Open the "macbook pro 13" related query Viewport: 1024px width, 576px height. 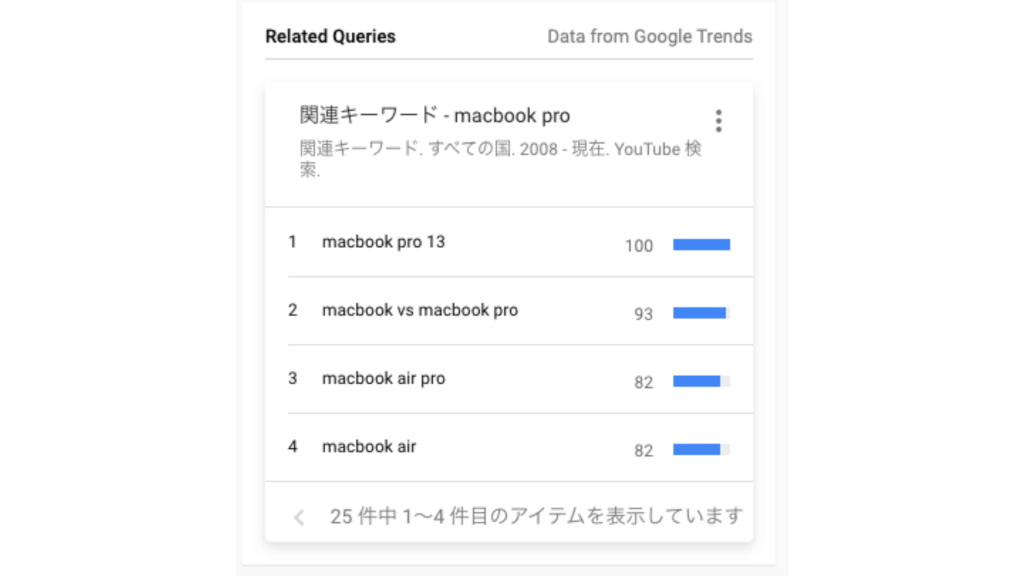[x=383, y=242]
